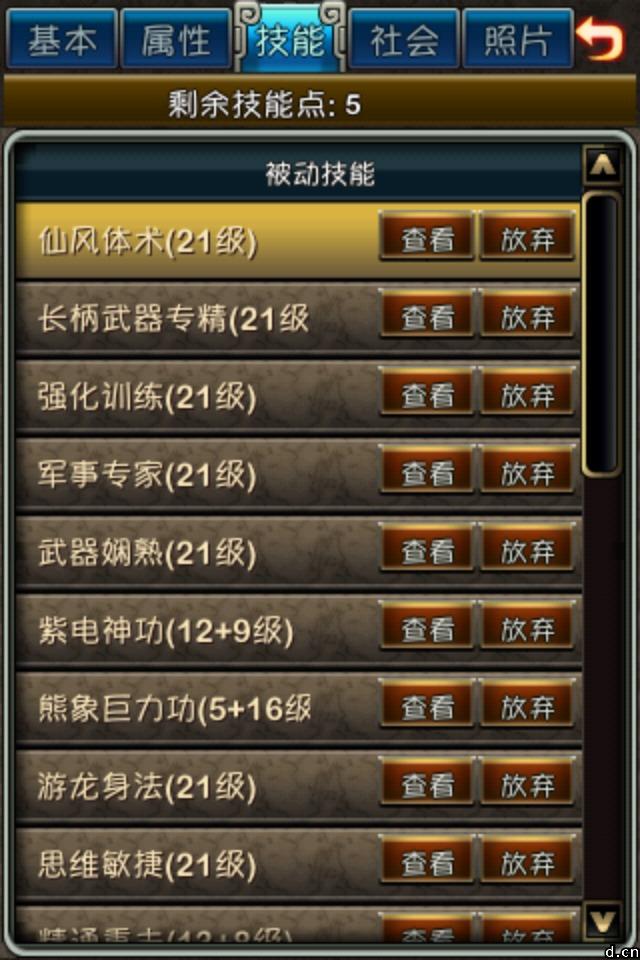This screenshot has height=960, width=640.
Task: Tap 查看 next to 紫电神功
Action: pos(427,630)
